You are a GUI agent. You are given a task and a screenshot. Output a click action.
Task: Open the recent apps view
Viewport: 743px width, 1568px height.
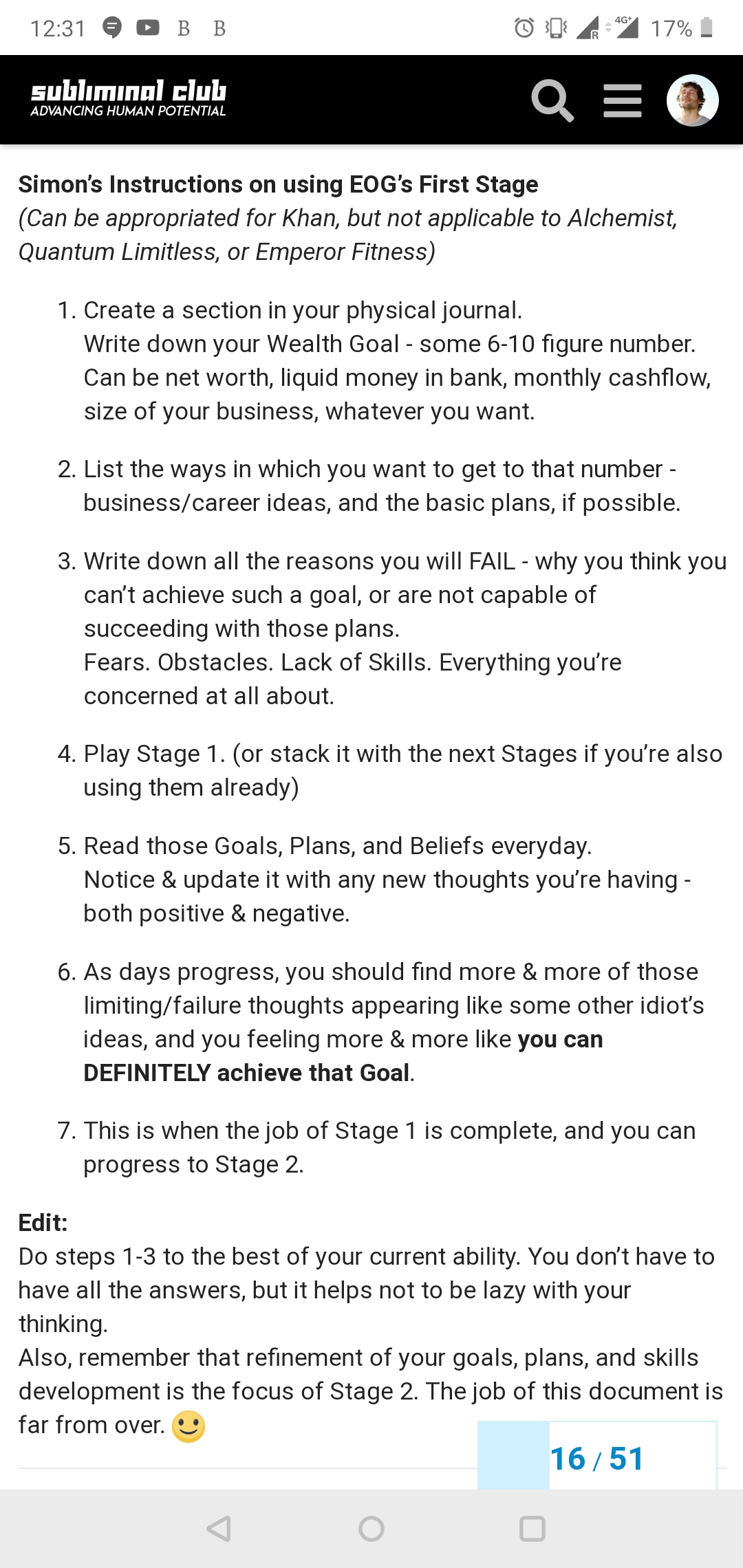click(x=532, y=1529)
